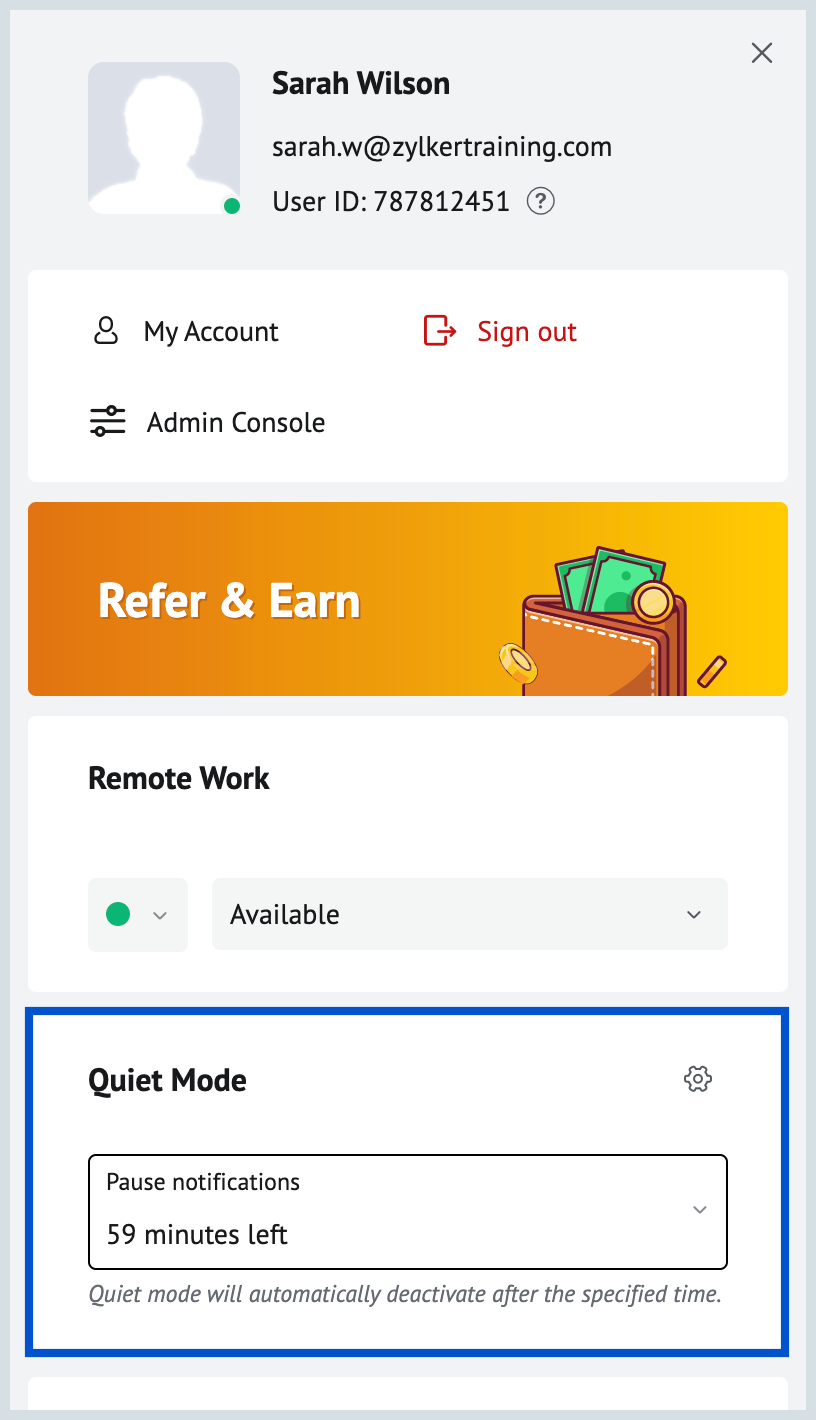Click the My Account person icon
The height and width of the screenshot is (1420, 816).
(x=105, y=331)
